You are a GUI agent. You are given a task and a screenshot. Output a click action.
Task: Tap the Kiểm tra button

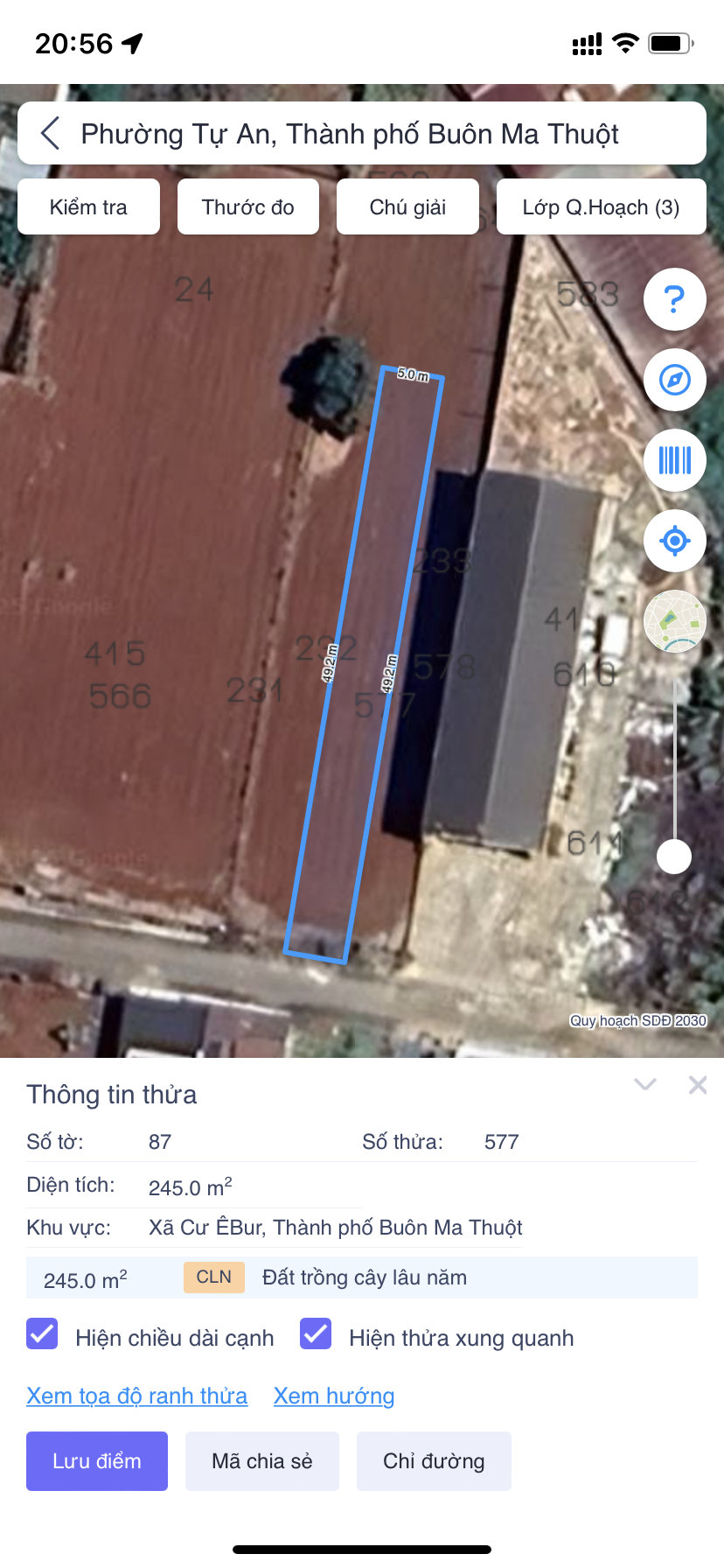pos(88,207)
